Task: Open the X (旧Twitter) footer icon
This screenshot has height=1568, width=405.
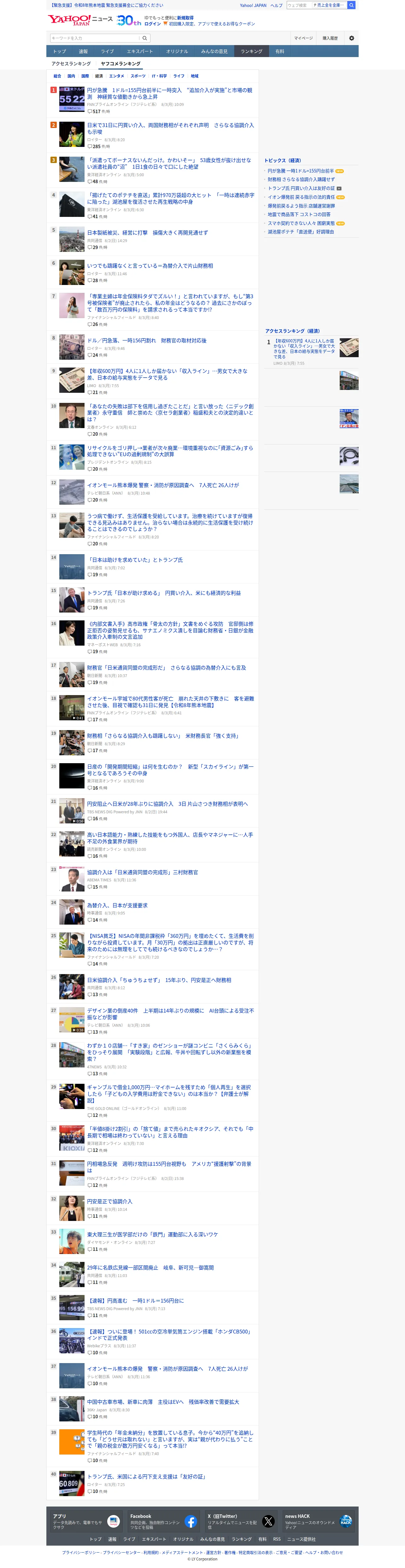Action: 268,1521
